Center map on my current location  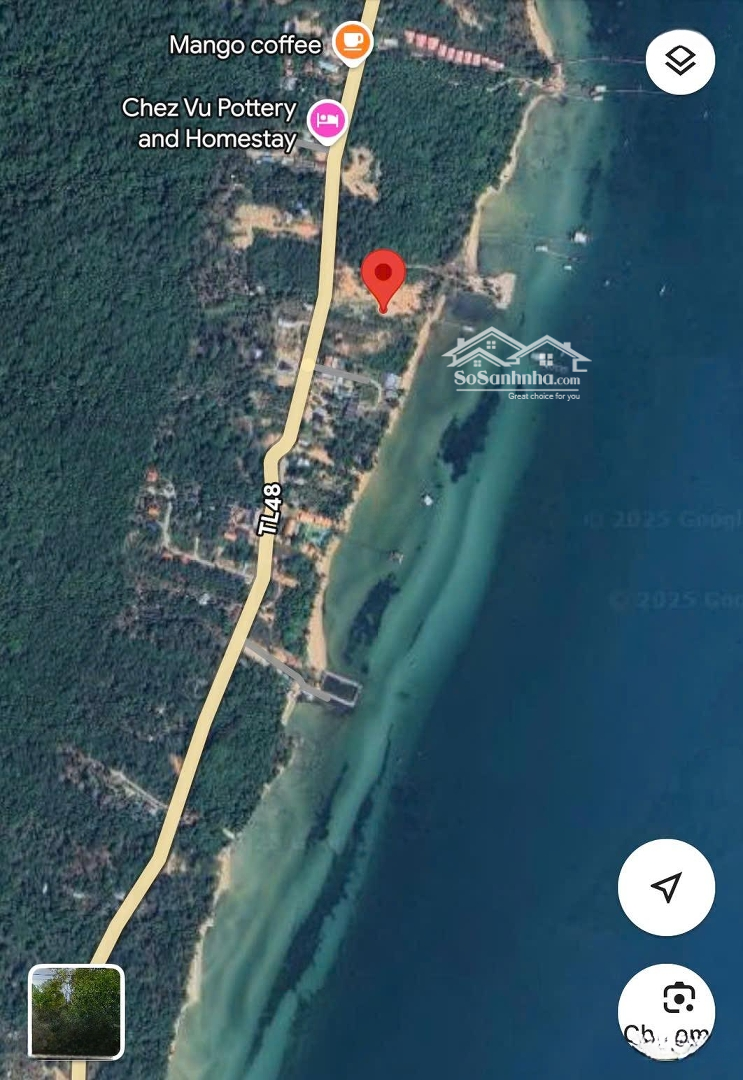pos(666,886)
